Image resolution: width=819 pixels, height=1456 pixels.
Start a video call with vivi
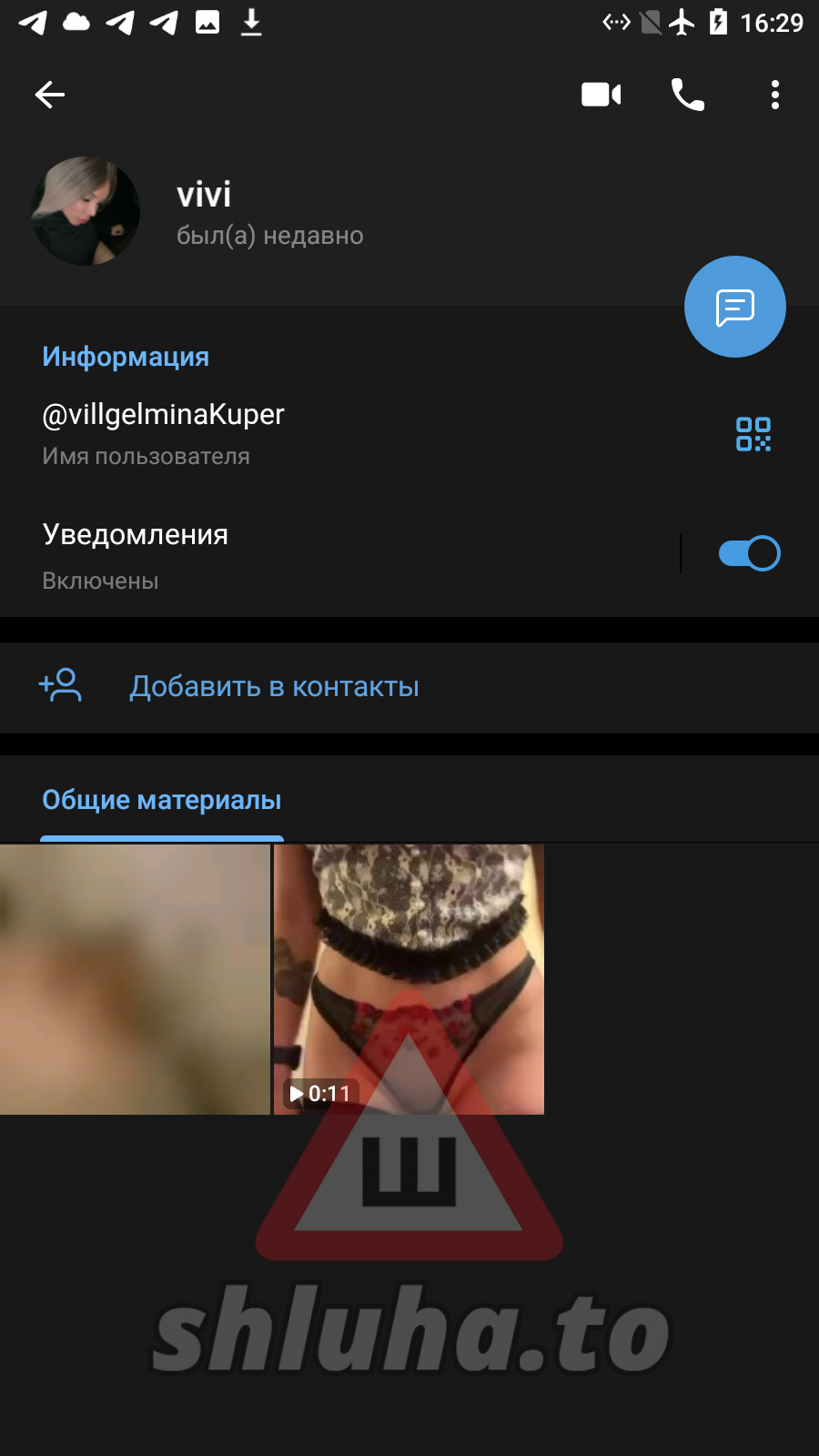point(601,95)
